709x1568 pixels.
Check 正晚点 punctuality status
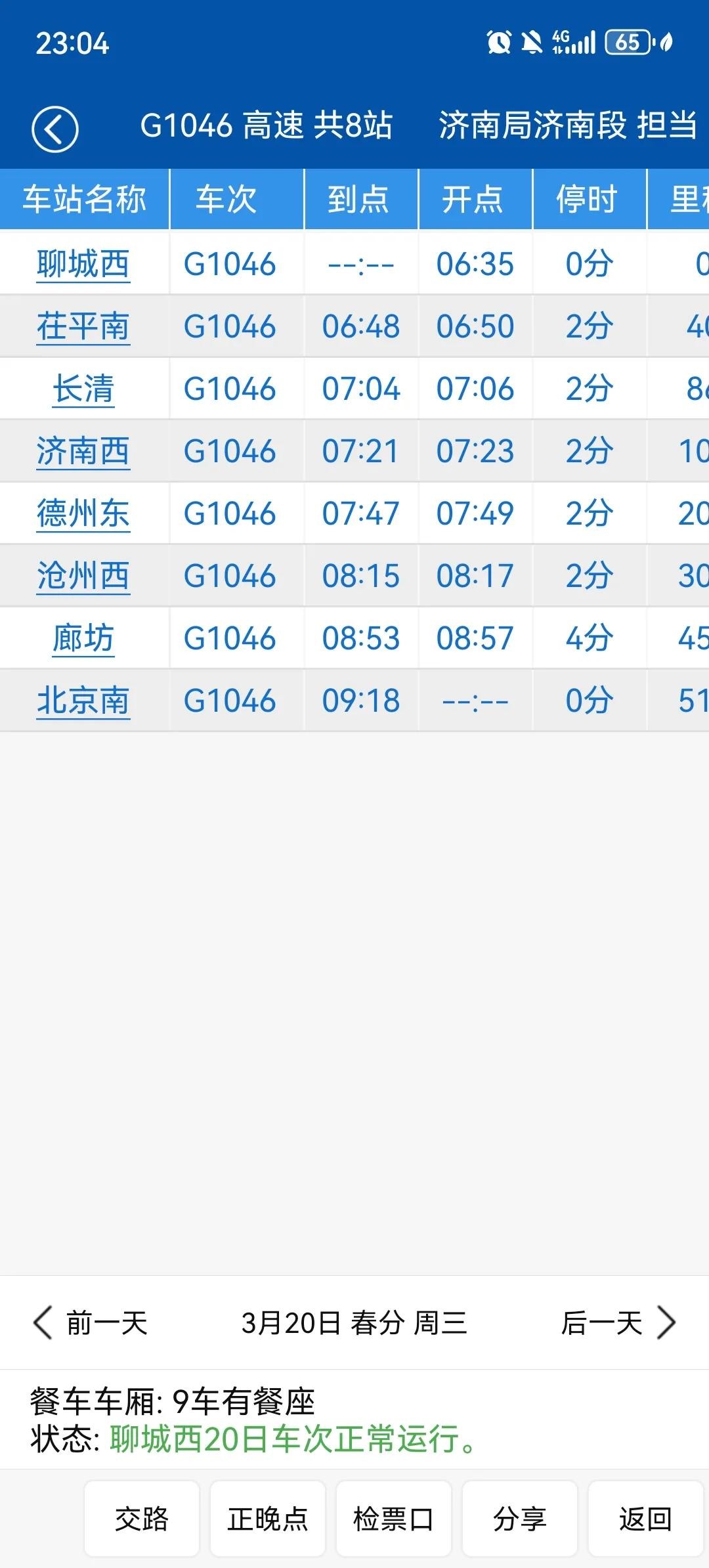tap(268, 1519)
